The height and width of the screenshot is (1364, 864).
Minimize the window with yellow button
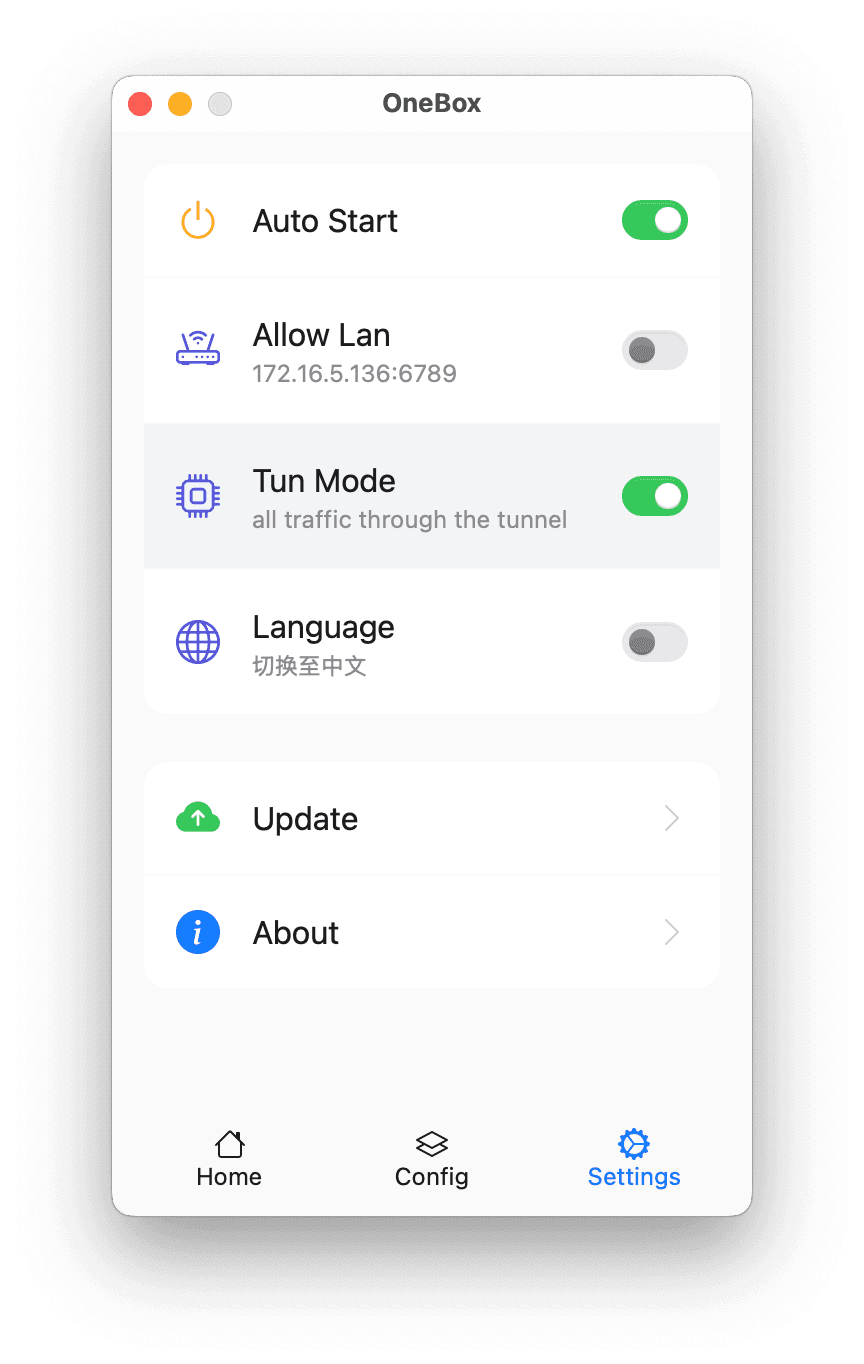point(180,104)
